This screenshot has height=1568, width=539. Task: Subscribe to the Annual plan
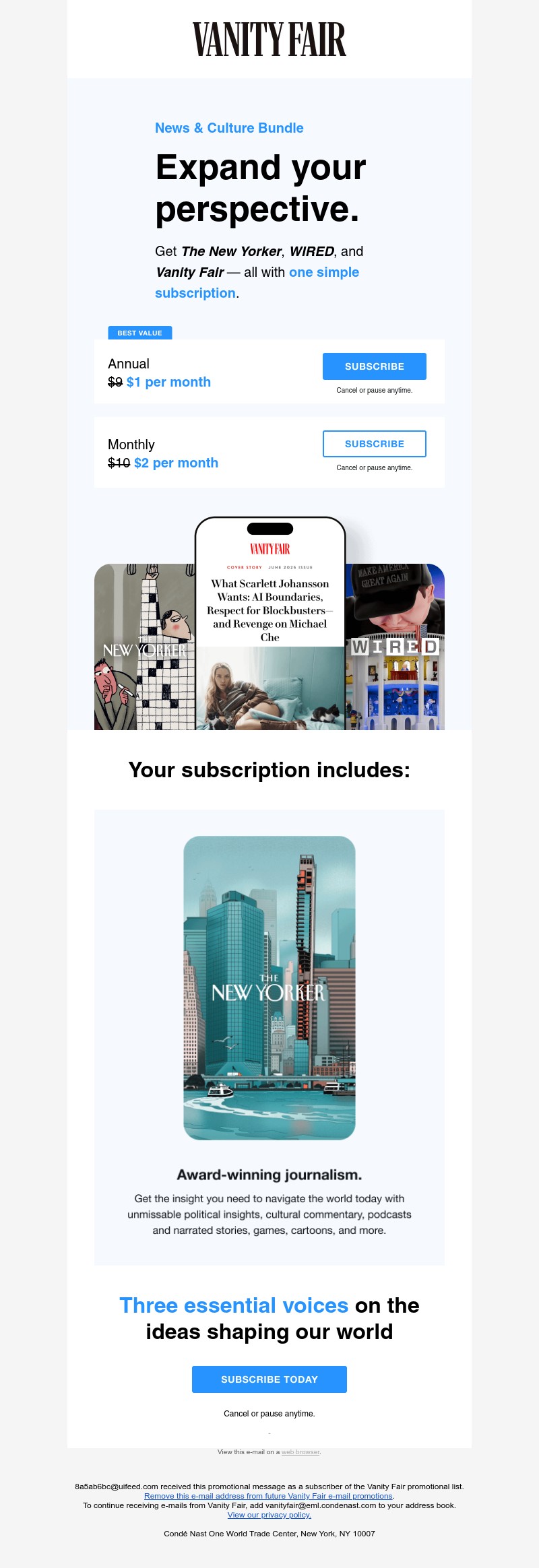tap(374, 366)
